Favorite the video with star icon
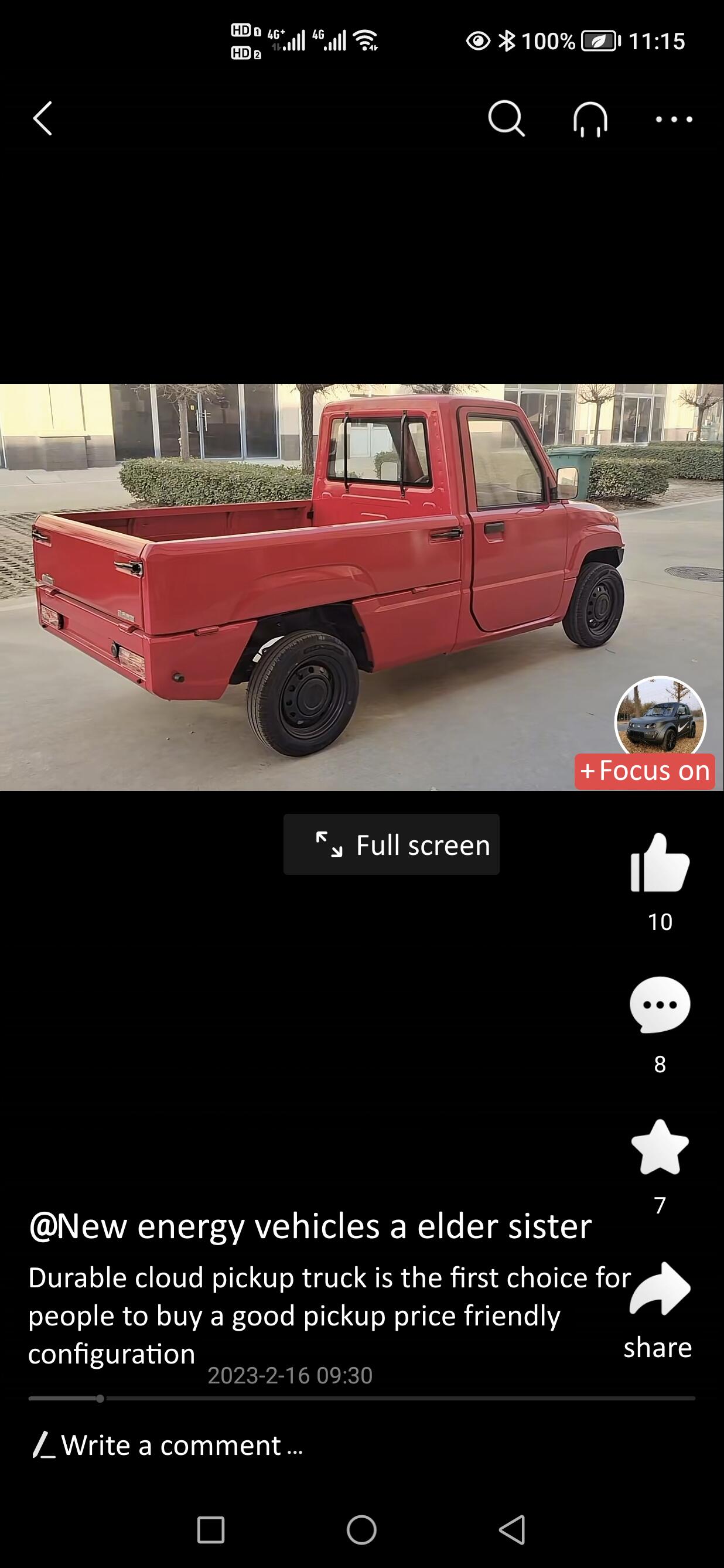Image resolution: width=724 pixels, height=1568 pixels. [660, 1147]
